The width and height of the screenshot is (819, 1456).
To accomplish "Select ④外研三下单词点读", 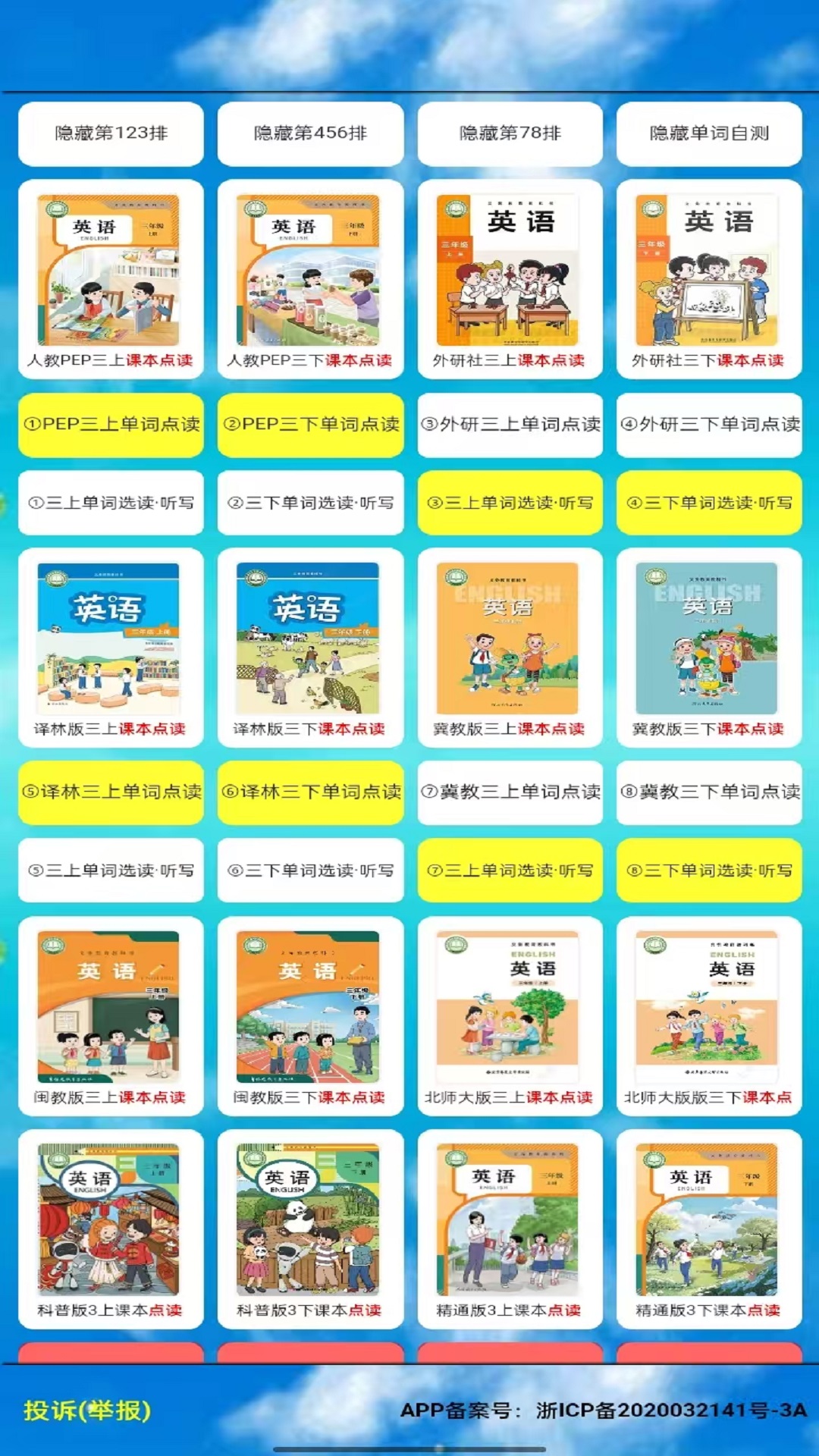I will 709,425.
